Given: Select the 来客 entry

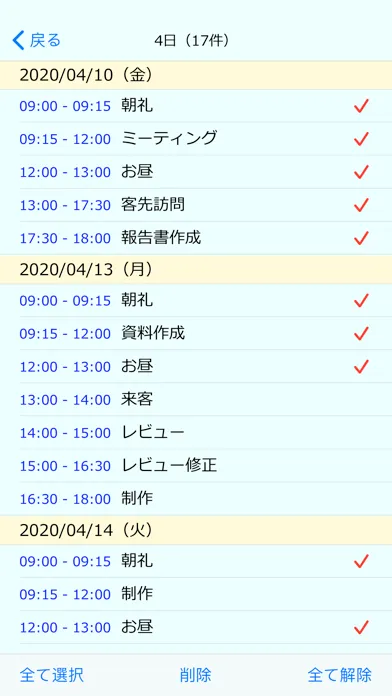Looking at the screenshot, I should point(196,399).
